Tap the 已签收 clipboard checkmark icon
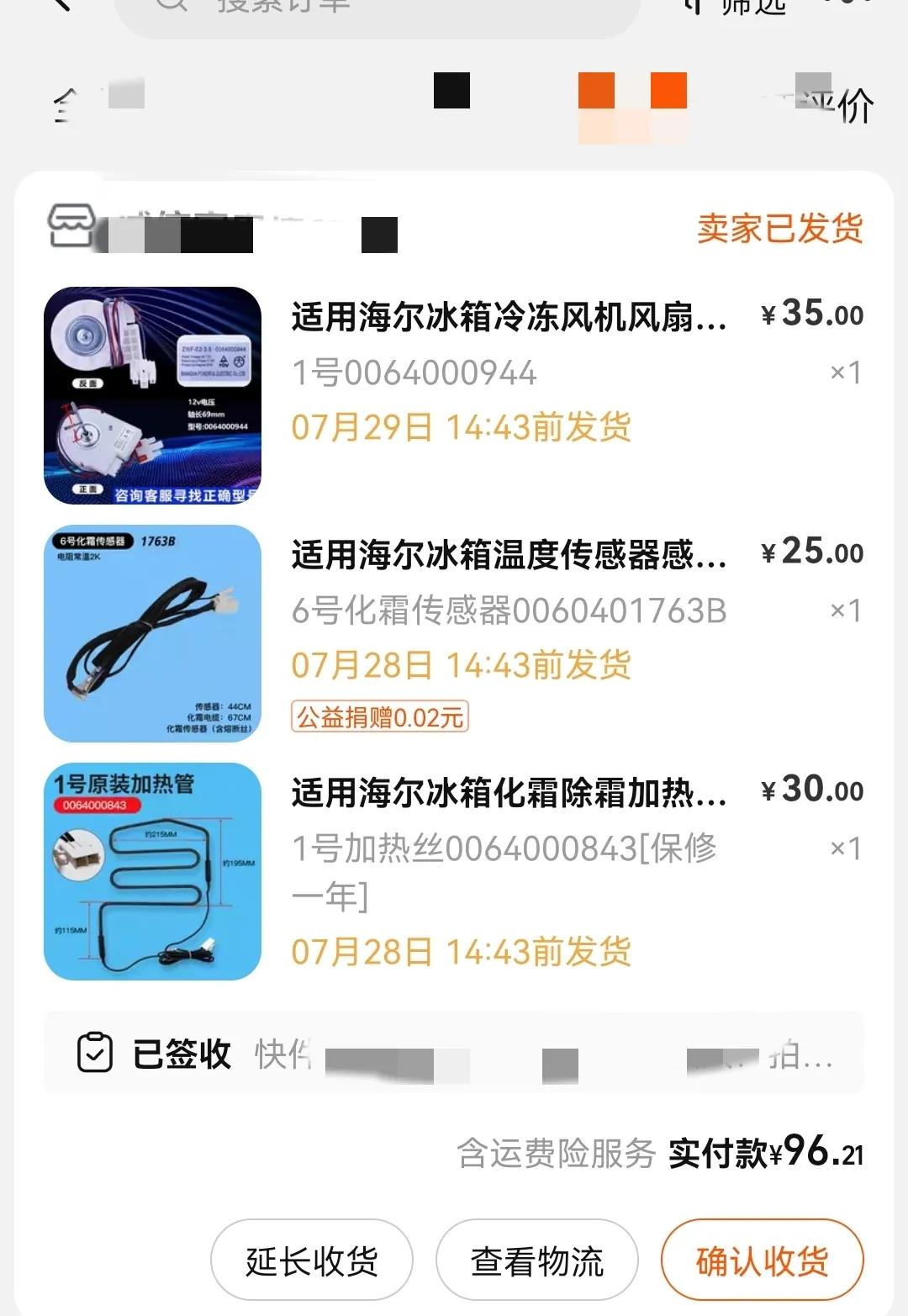 [x=94, y=1053]
